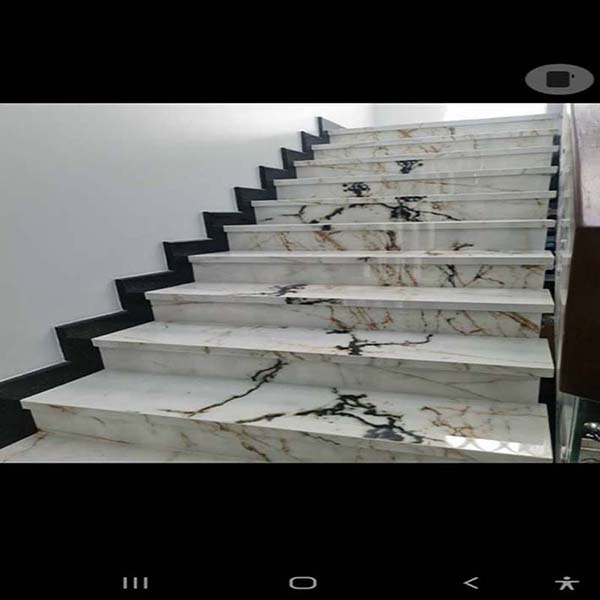
Task: Tap the floating pill button at top right
Action: point(559,79)
